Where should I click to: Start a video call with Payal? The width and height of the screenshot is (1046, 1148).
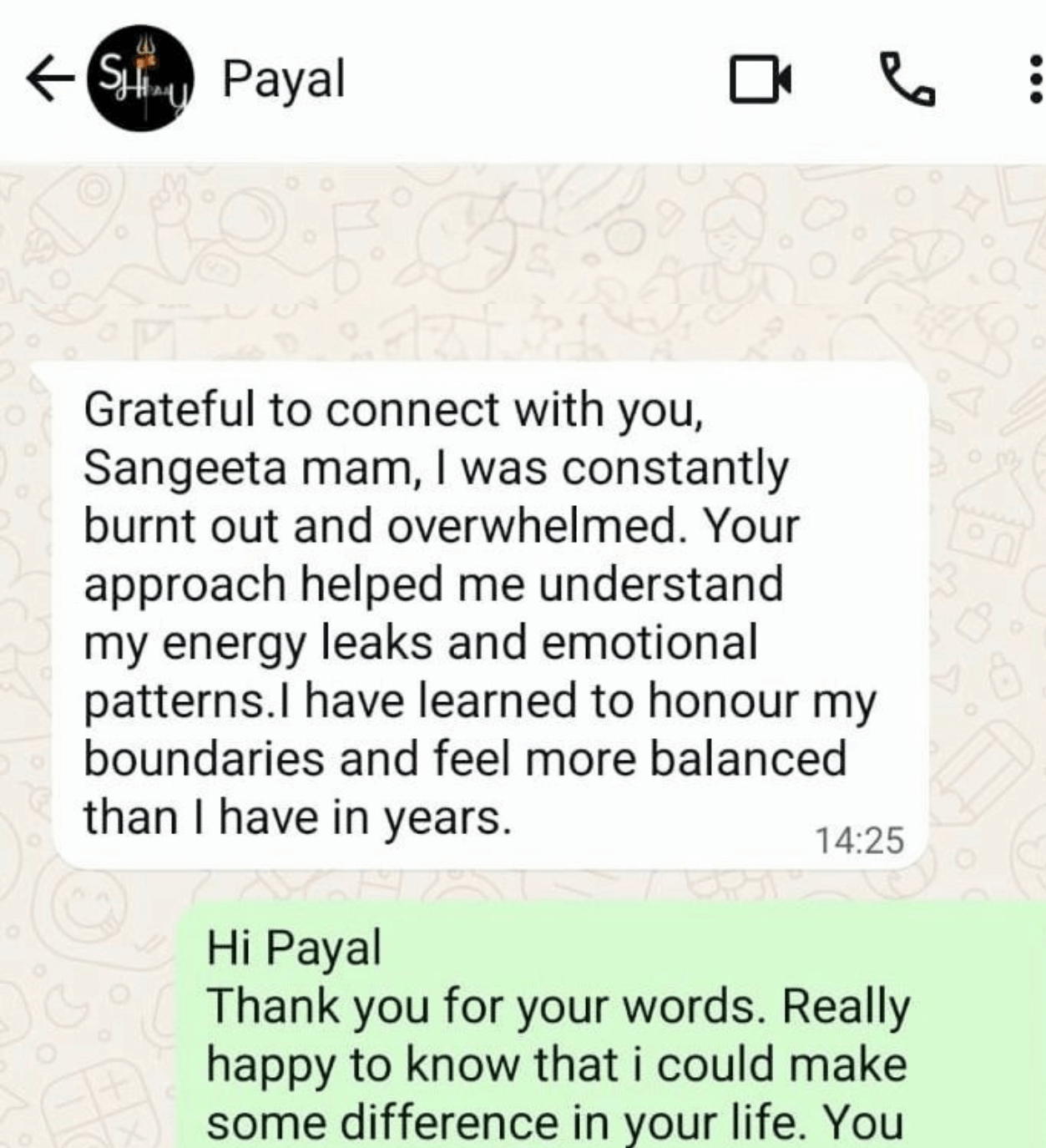pos(760,79)
